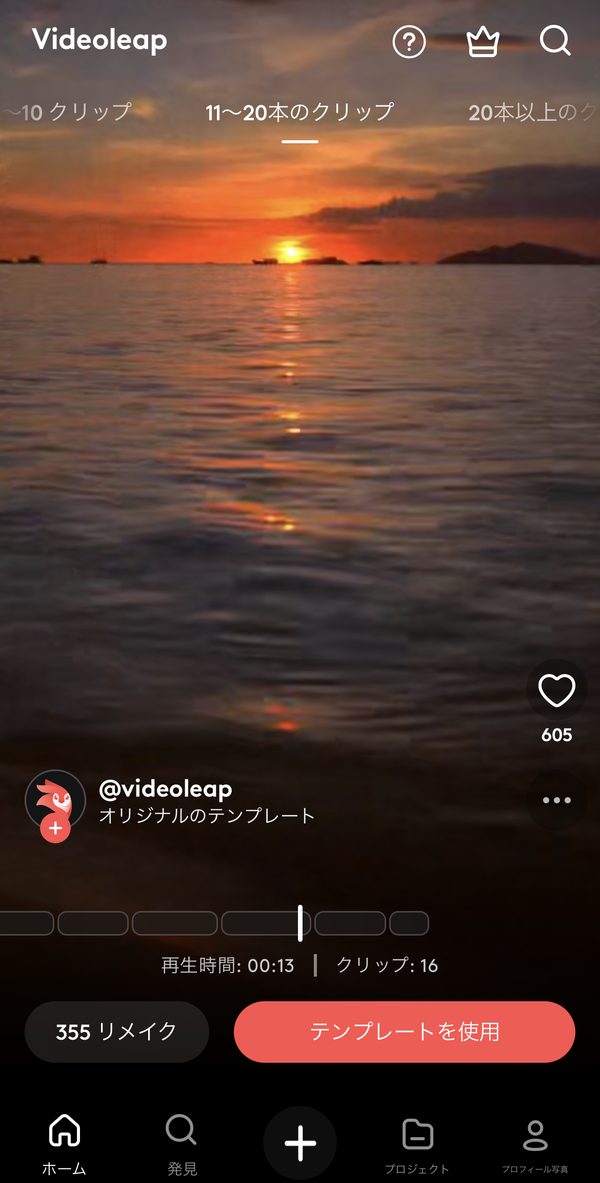
Task: Go to the ホーム tab
Action: [x=64, y=1145]
